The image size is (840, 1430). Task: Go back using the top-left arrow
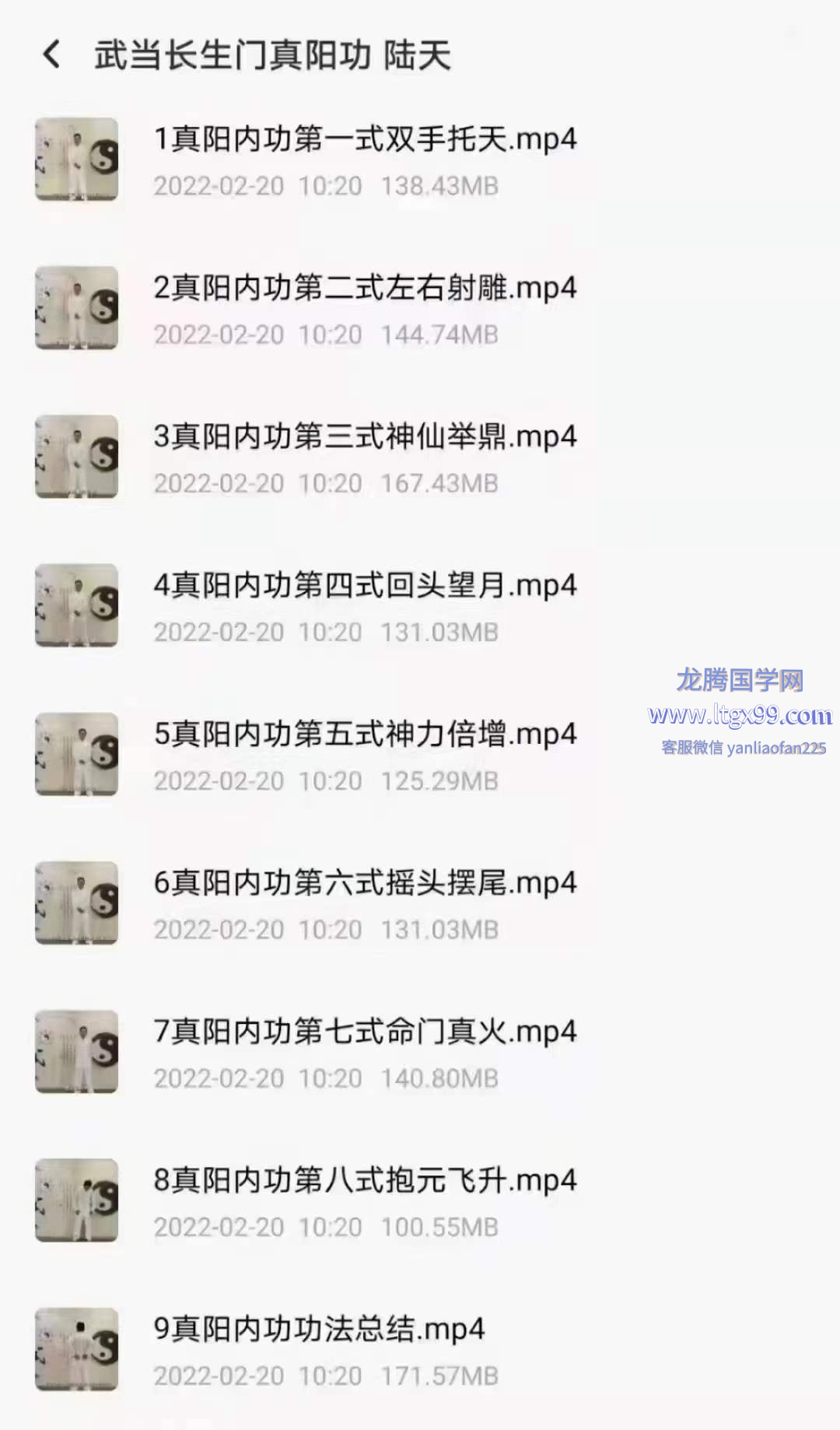pyautogui.click(x=52, y=54)
